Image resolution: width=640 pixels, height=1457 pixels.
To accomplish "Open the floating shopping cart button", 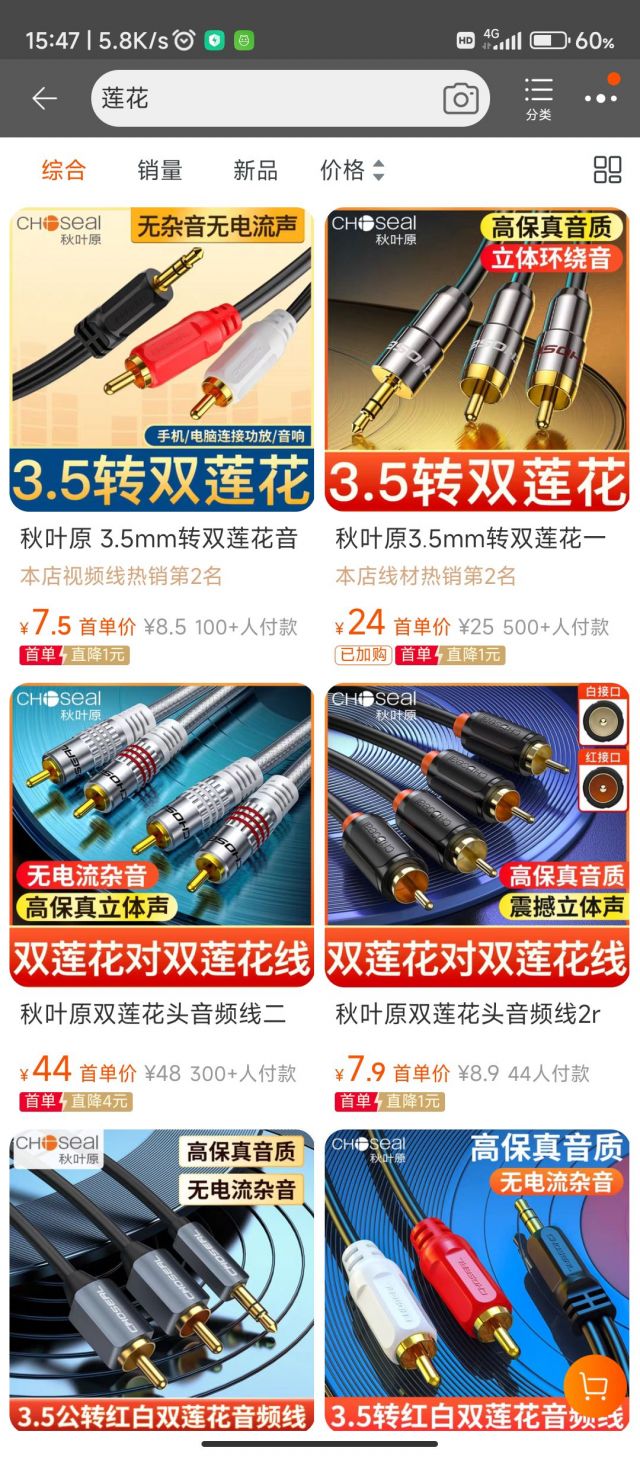I will (x=594, y=1387).
